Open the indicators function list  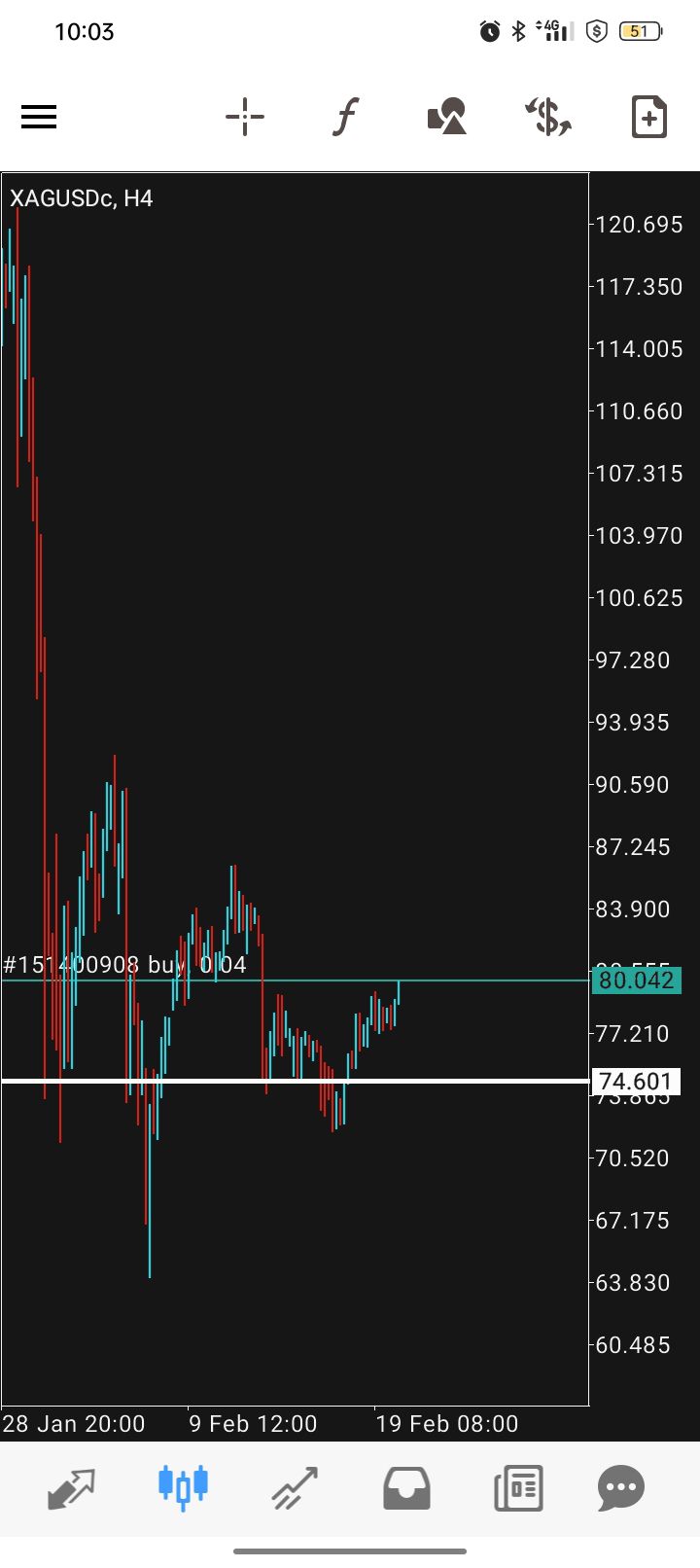(x=346, y=118)
